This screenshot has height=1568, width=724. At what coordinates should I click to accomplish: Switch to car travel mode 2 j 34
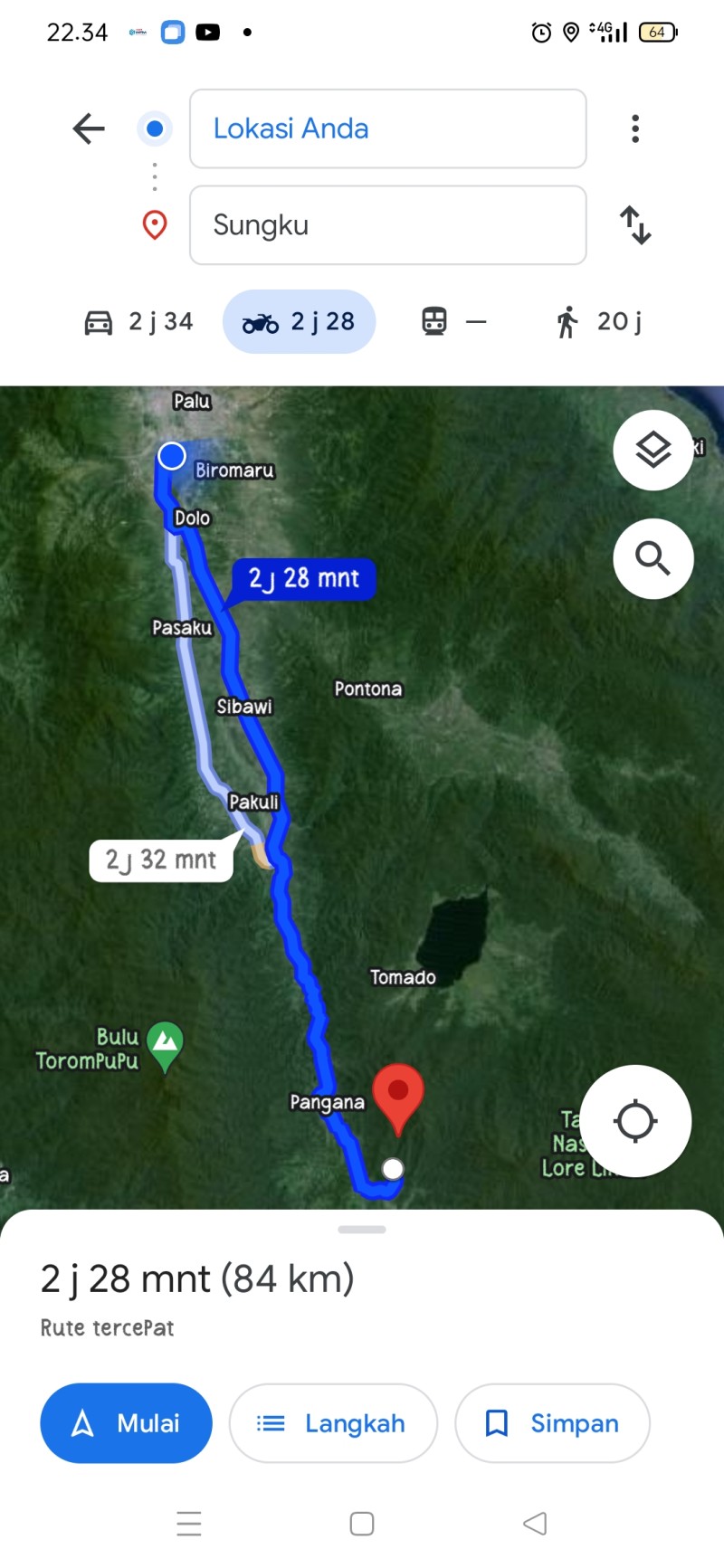[138, 321]
